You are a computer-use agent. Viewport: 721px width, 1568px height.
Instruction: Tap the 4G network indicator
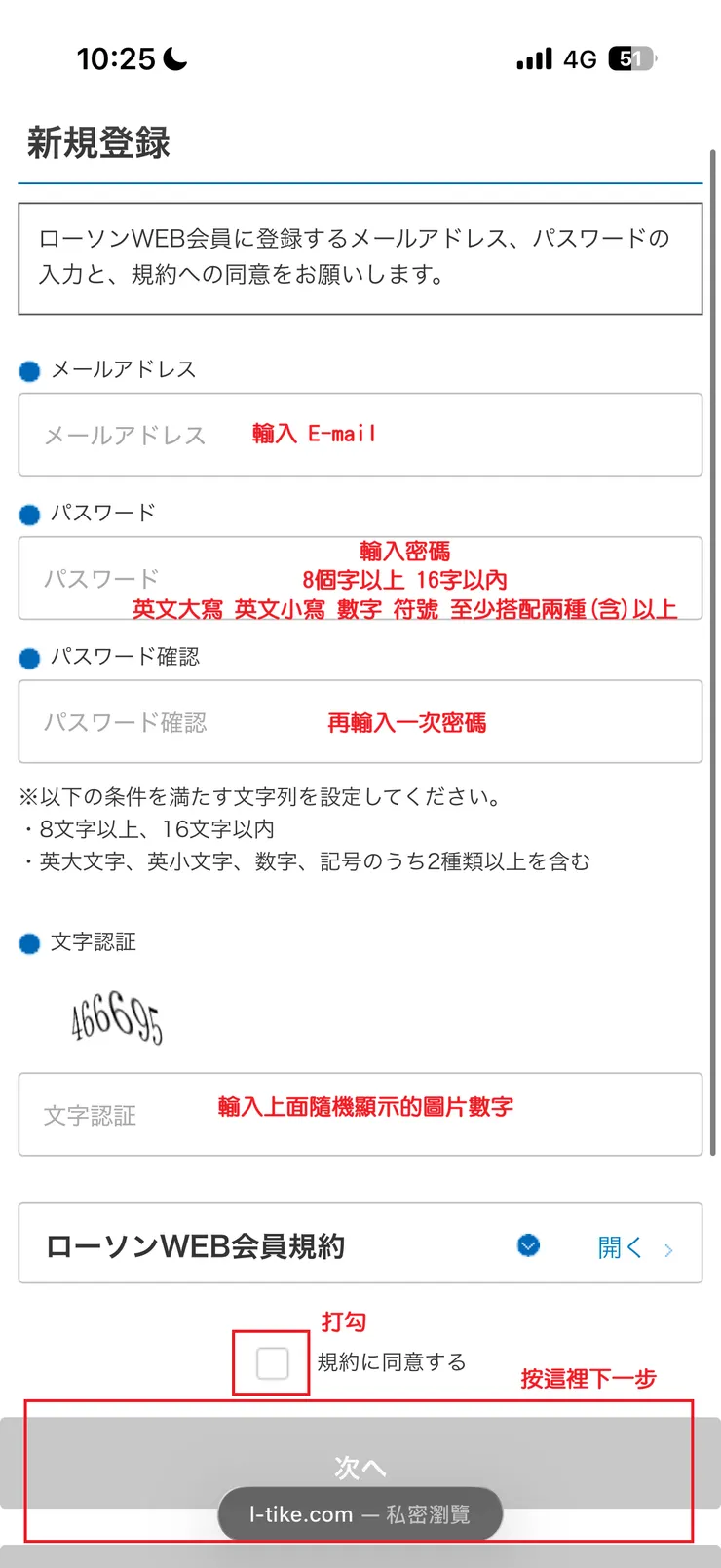point(578,58)
